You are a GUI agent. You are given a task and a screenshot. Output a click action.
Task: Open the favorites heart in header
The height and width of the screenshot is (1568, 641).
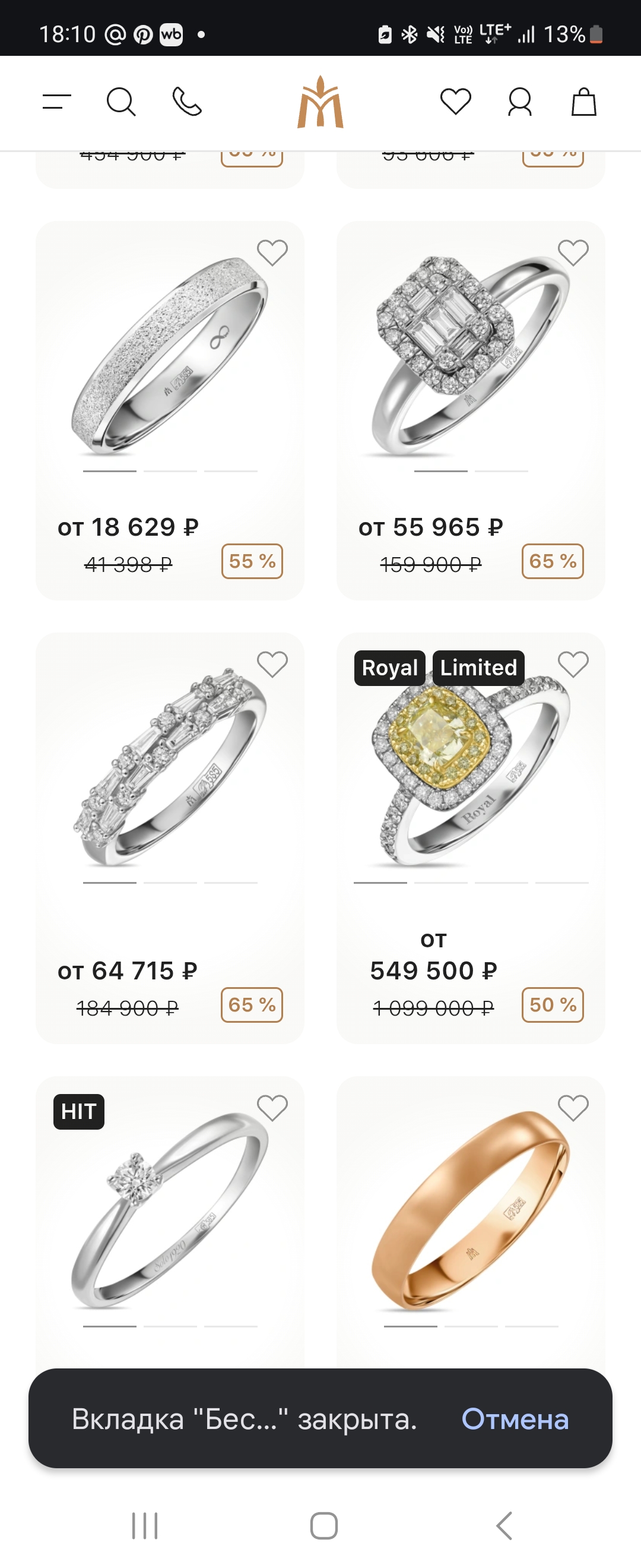point(455,102)
